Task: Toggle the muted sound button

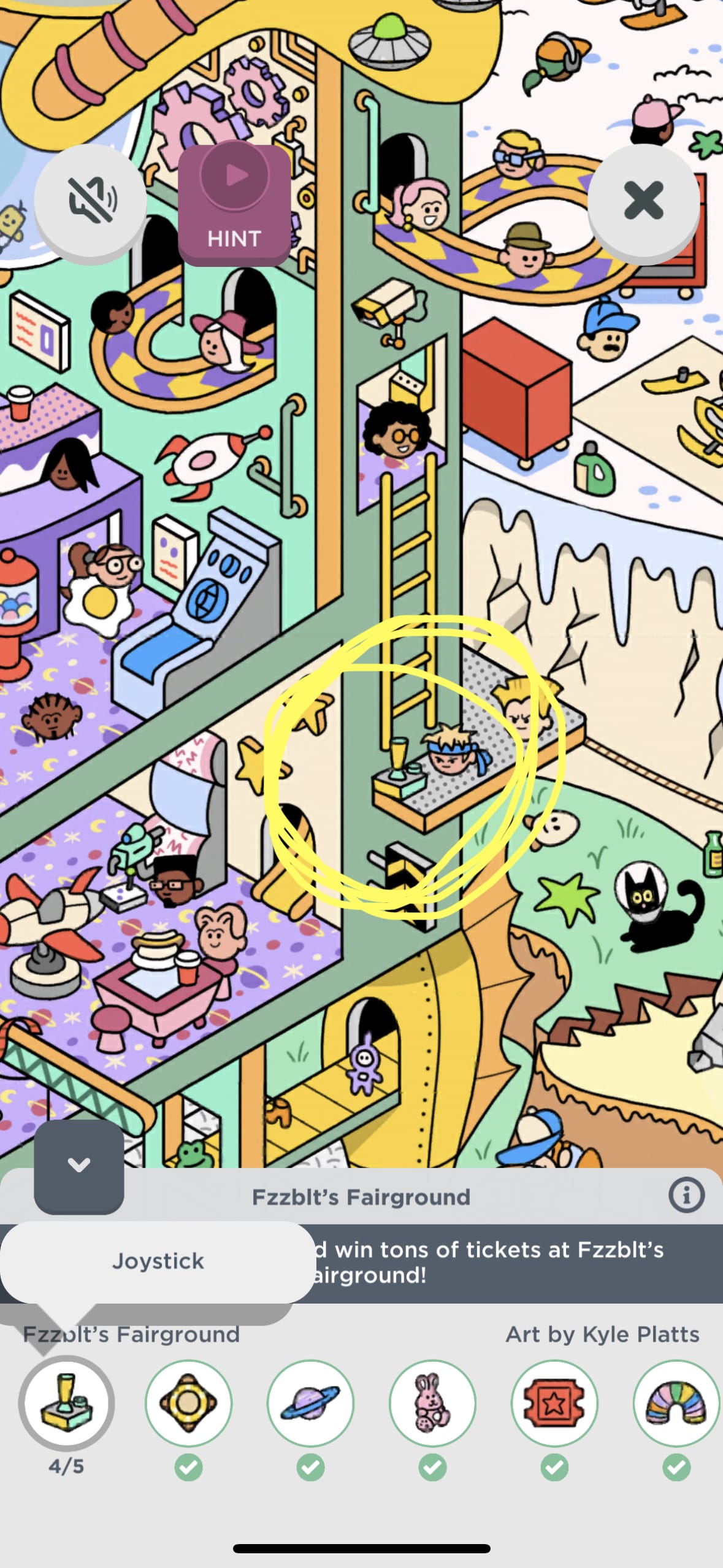Action: pos(90,200)
